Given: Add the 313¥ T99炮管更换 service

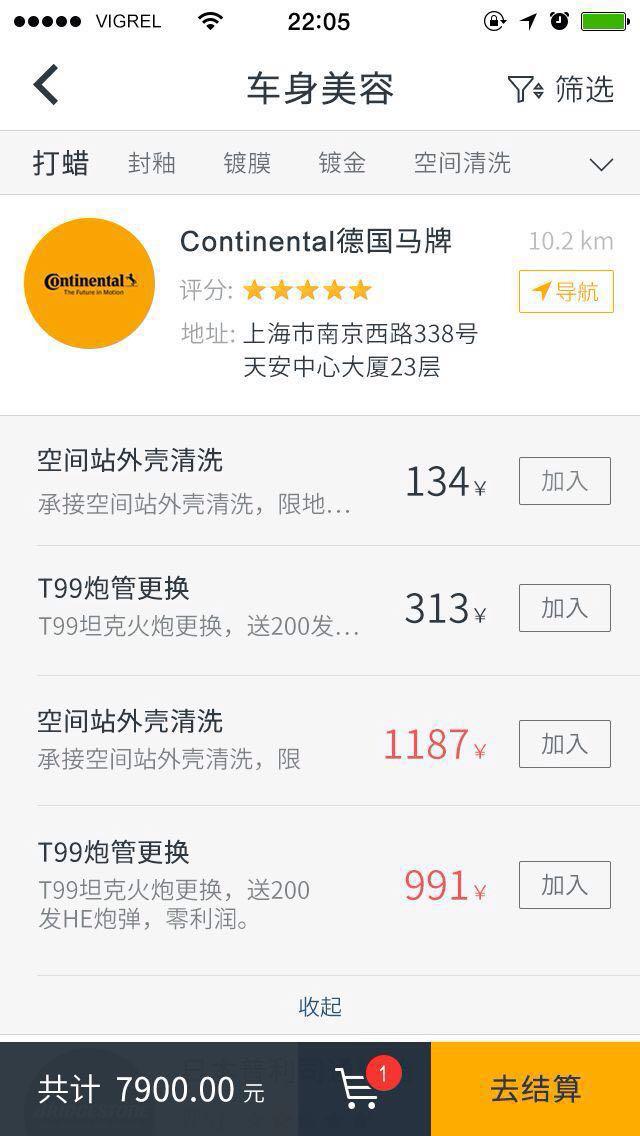Looking at the screenshot, I should coord(565,608).
